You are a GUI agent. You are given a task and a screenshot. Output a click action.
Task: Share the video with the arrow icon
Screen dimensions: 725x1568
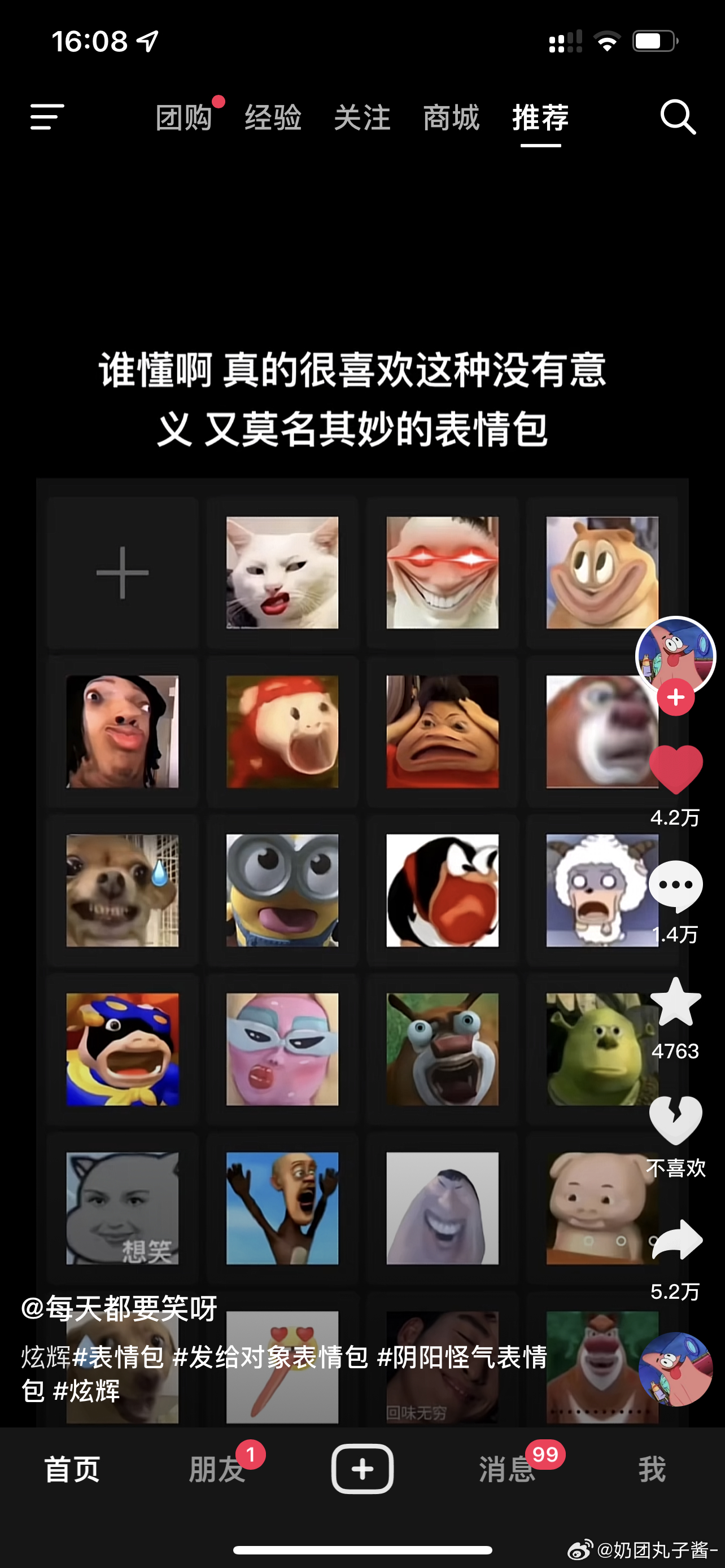click(x=676, y=1239)
